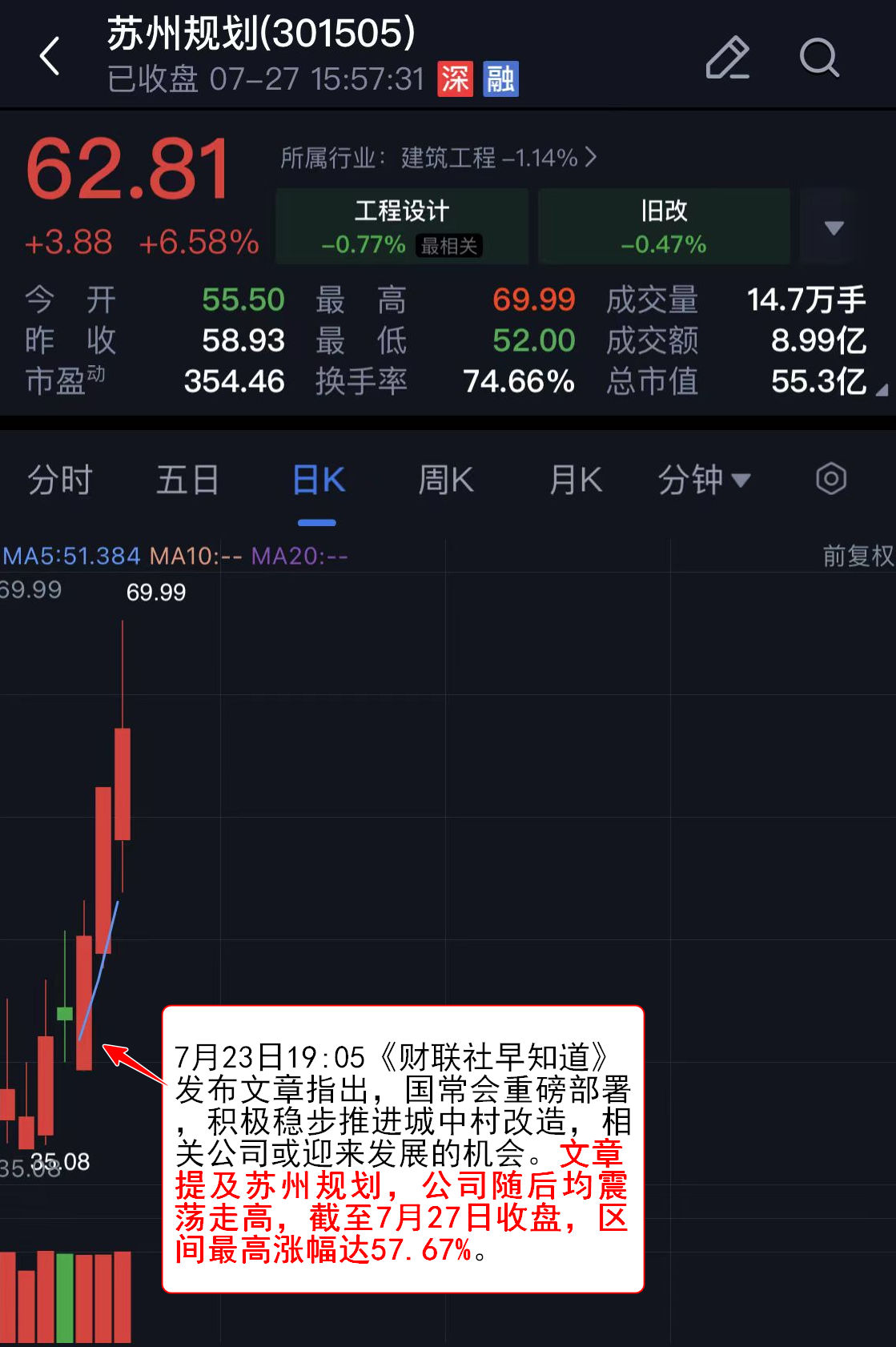Open the 旧改 concept sector chip
This screenshot has width=896, height=1347.
point(664,227)
